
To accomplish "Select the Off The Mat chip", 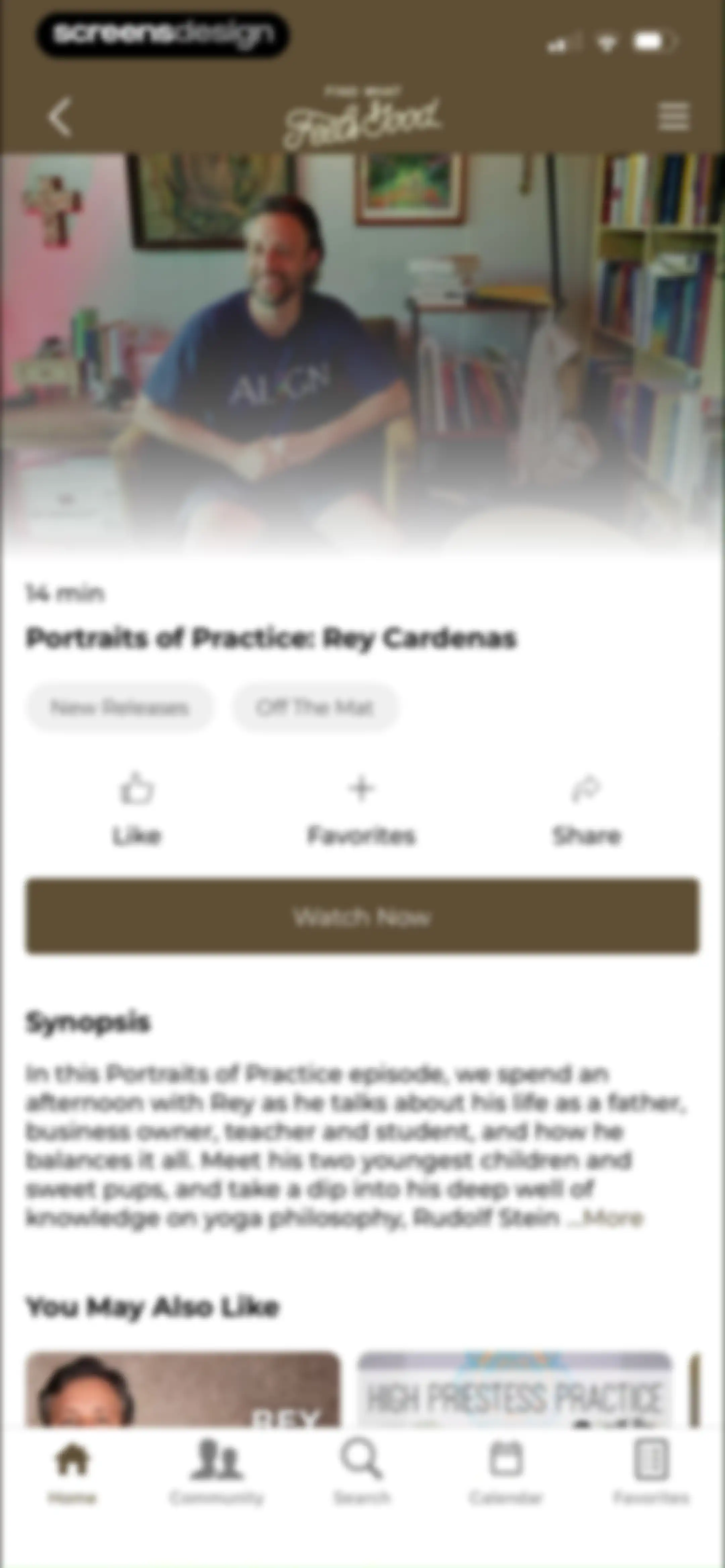I will pyautogui.click(x=315, y=707).
